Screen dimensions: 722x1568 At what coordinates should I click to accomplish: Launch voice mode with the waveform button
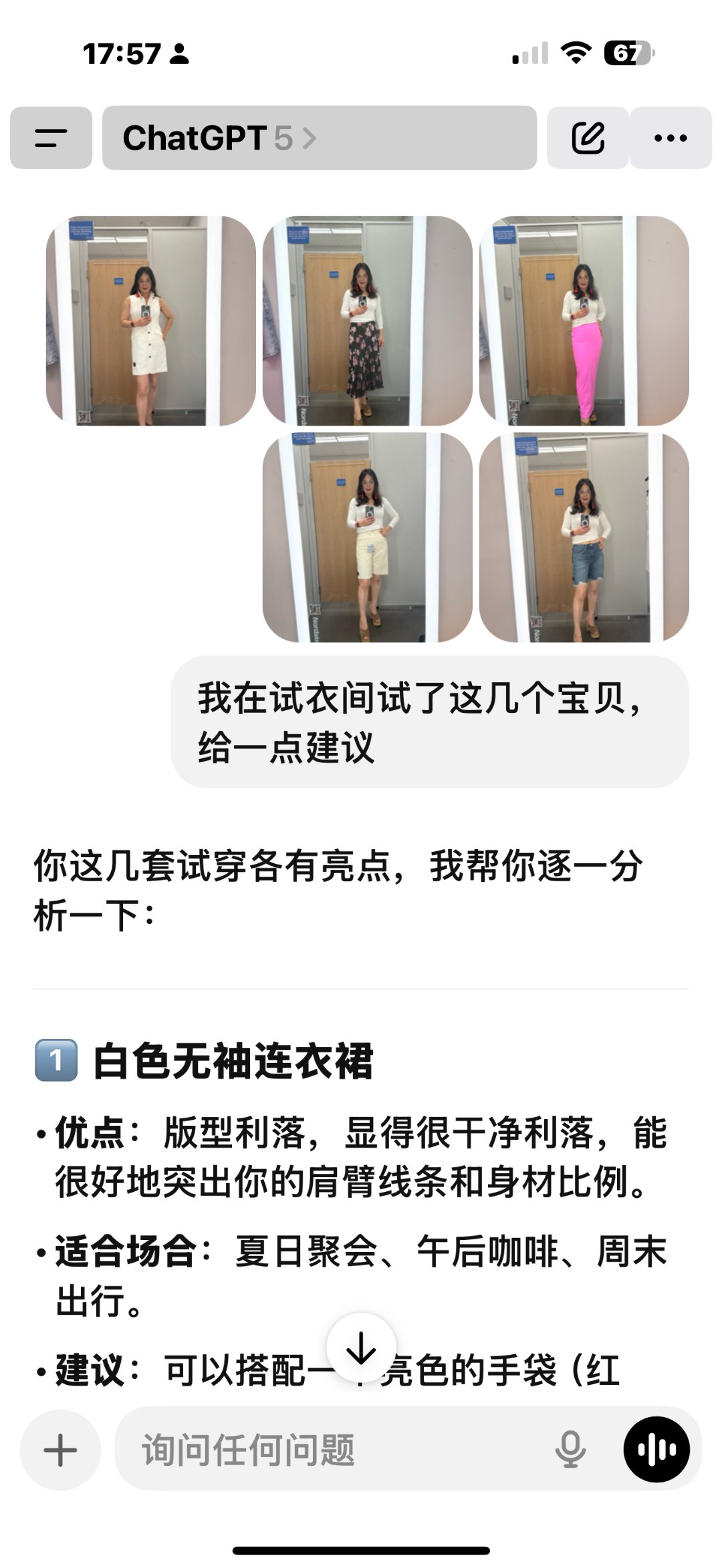(656, 1450)
